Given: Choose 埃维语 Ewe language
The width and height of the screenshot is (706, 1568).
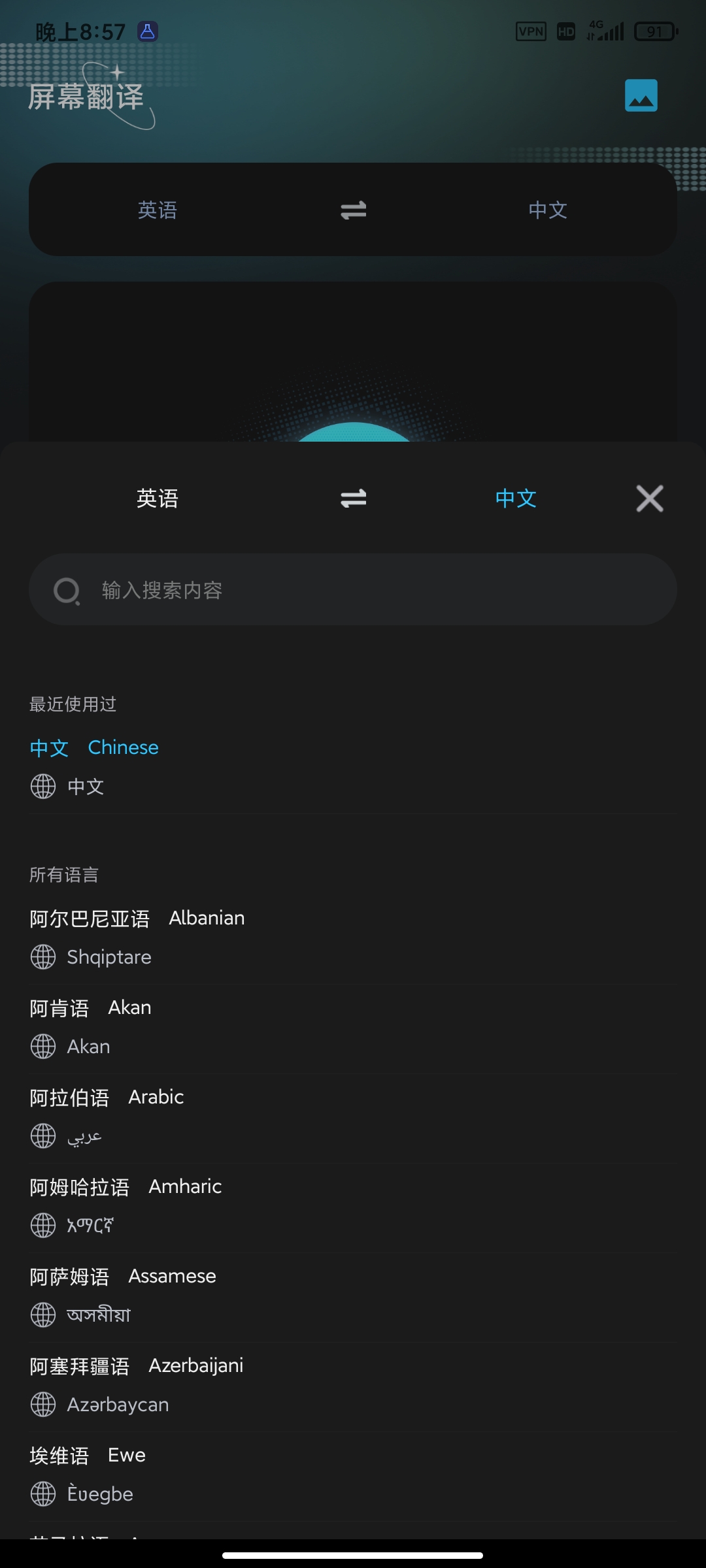Looking at the screenshot, I should [x=88, y=1474].
